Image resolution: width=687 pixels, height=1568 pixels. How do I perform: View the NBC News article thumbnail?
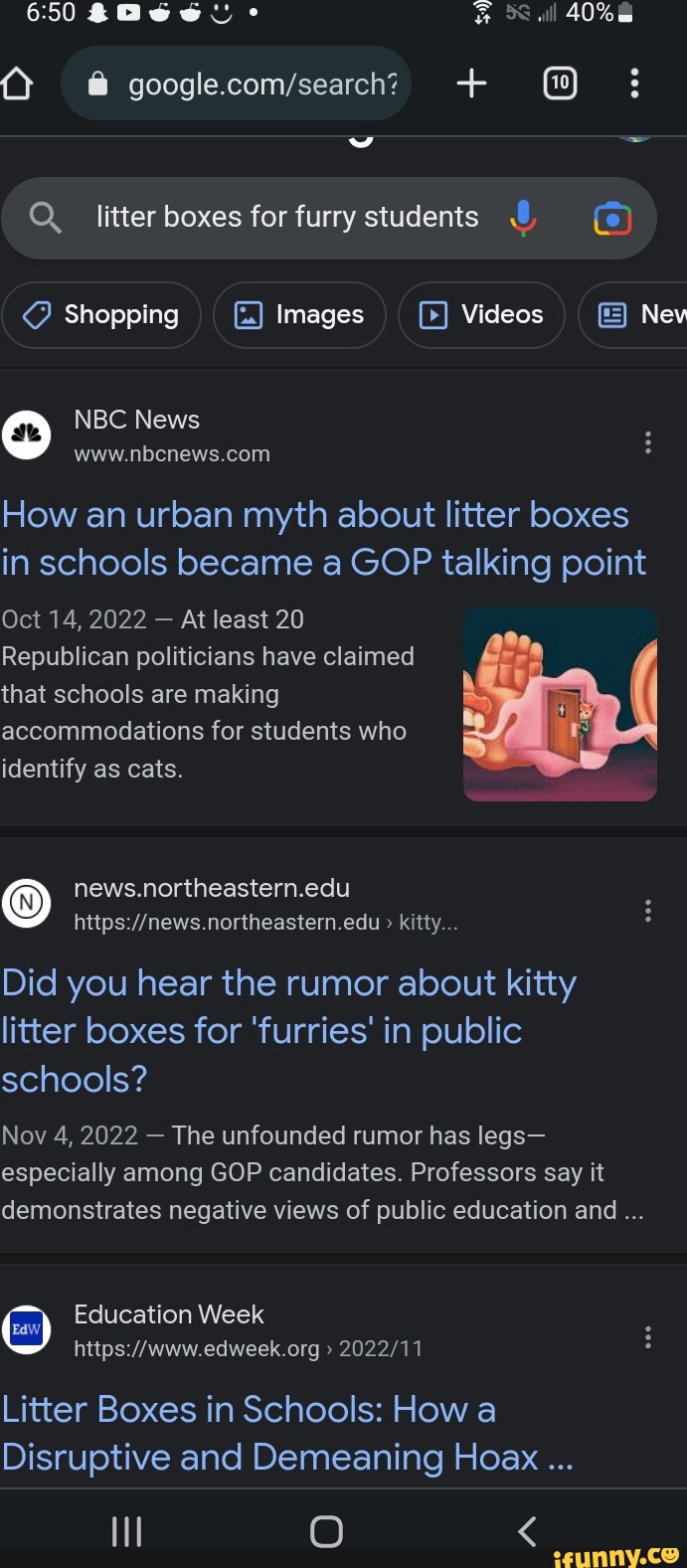pyautogui.click(x=560, y=704)
